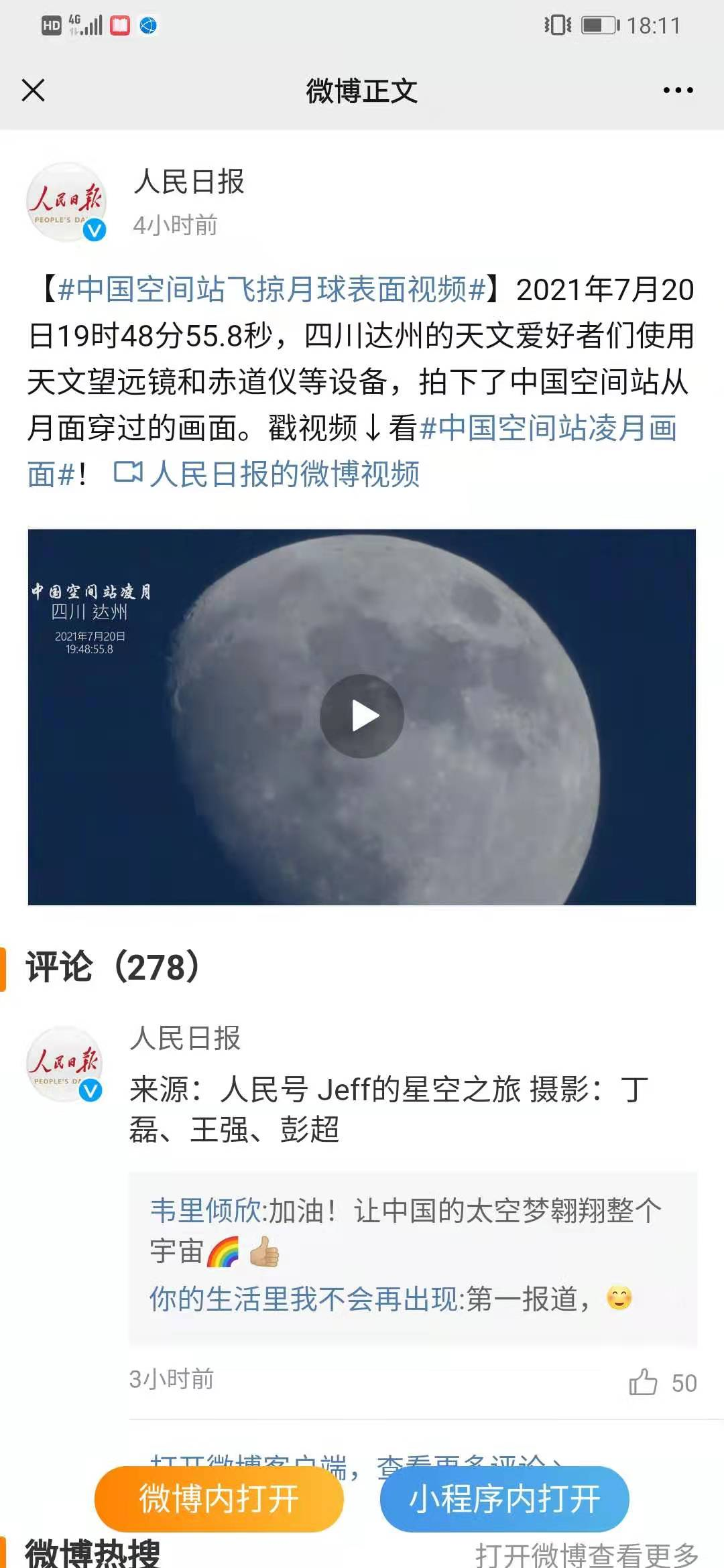Image resolution: width=724 pixels, height=1568 pixels.
Task: Like 人民日报's comment with 50 likes
Action: [643, 1382]
